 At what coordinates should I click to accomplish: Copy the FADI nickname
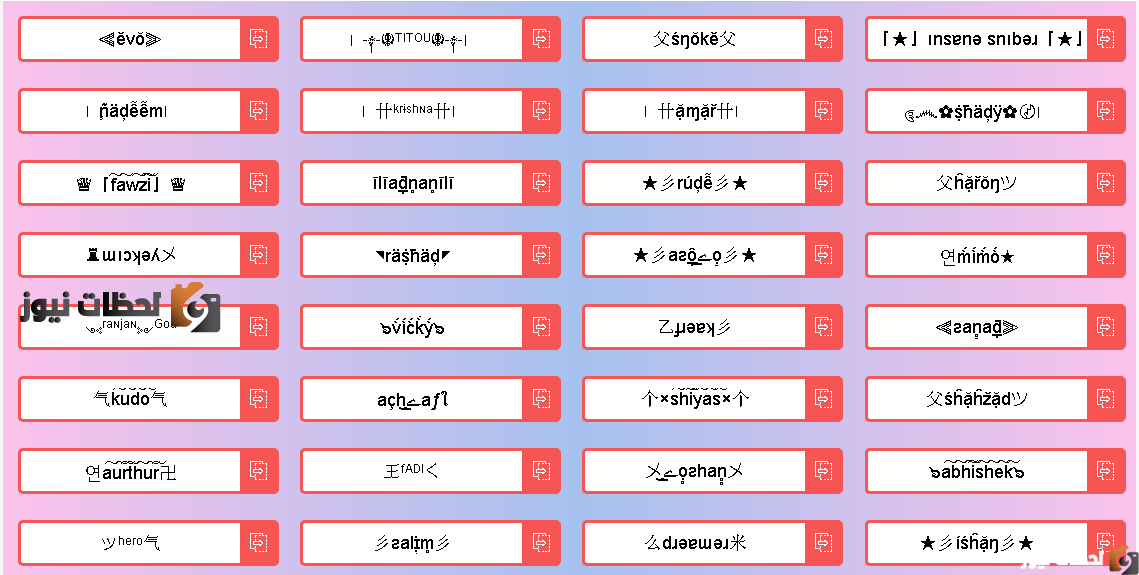pos(541,471)
